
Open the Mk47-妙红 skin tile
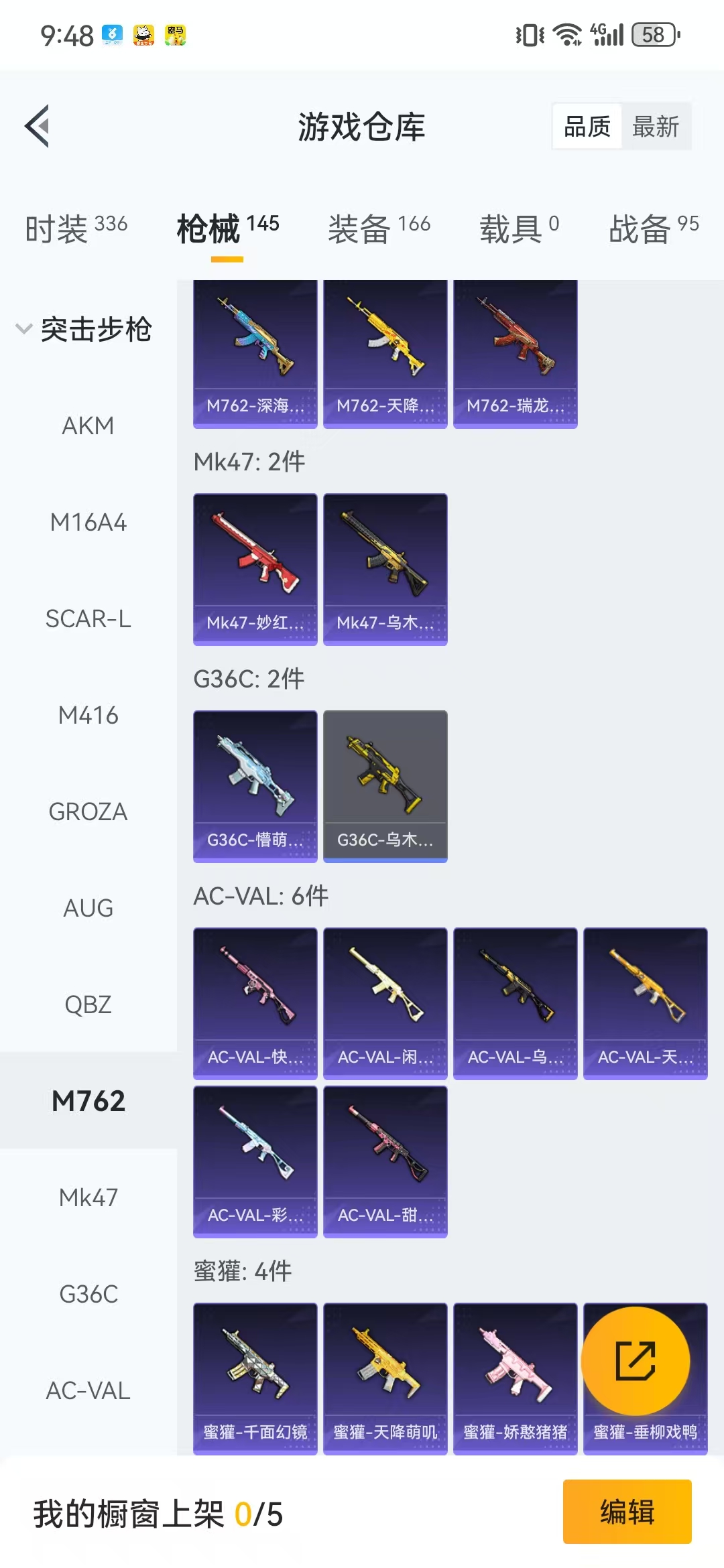[255, 570]
